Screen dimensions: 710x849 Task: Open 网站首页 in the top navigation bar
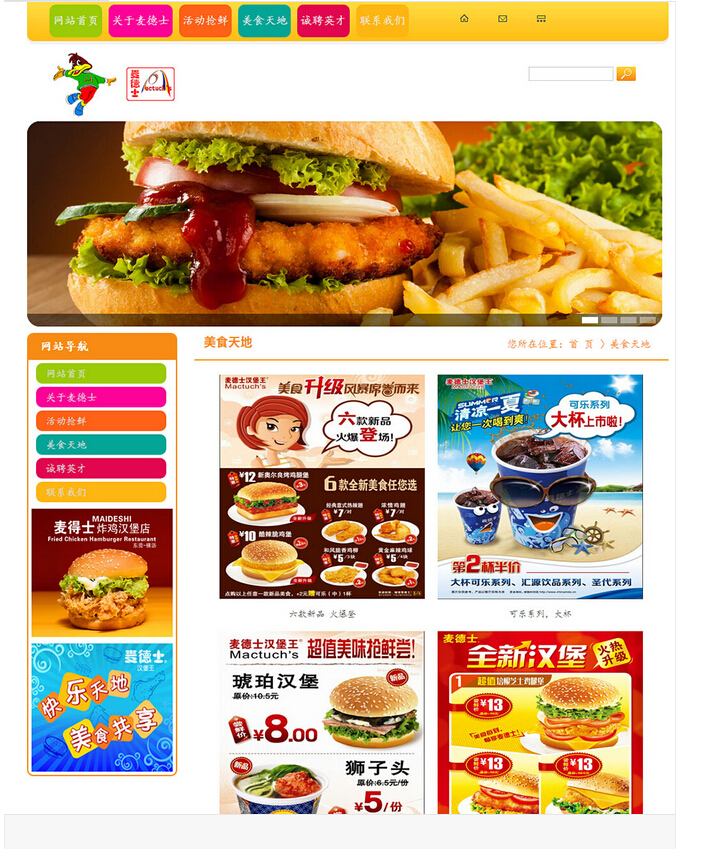(76, 20)
